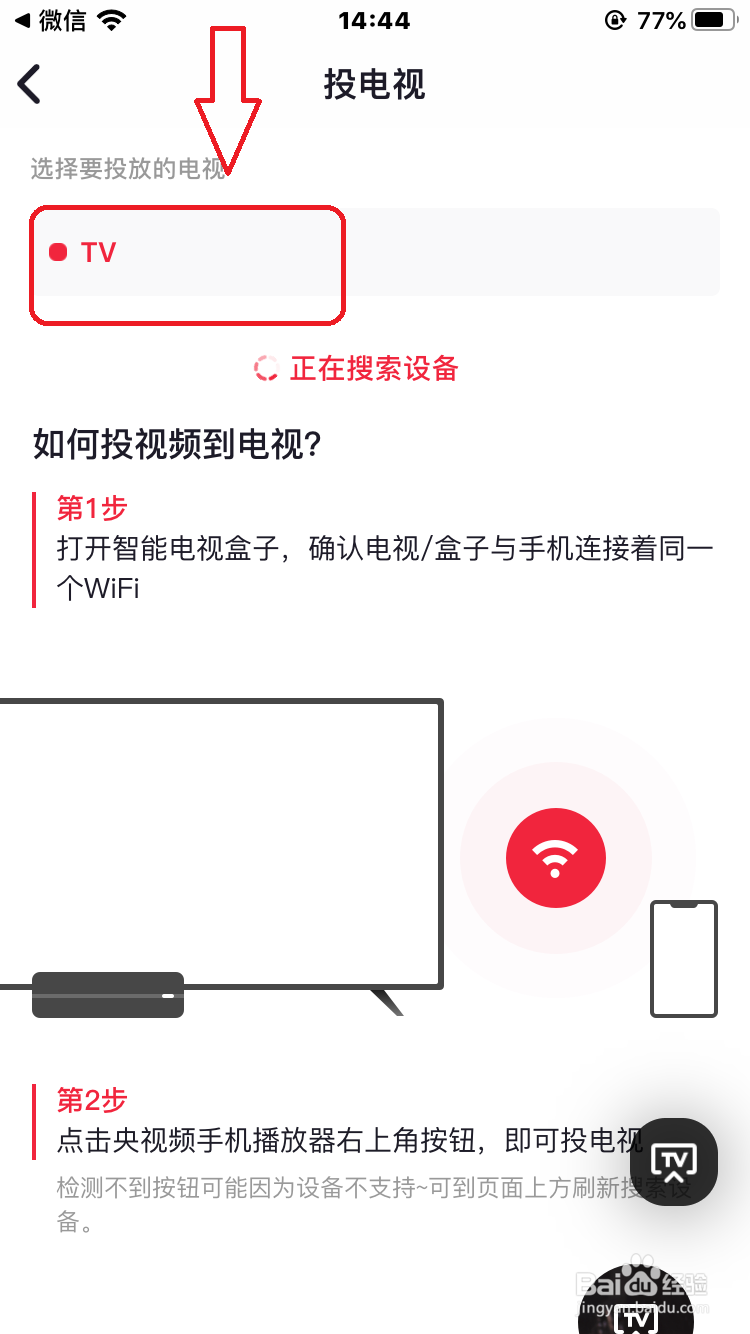Tap the spinning loader next to 正在搜索设备

coord(265,369)
